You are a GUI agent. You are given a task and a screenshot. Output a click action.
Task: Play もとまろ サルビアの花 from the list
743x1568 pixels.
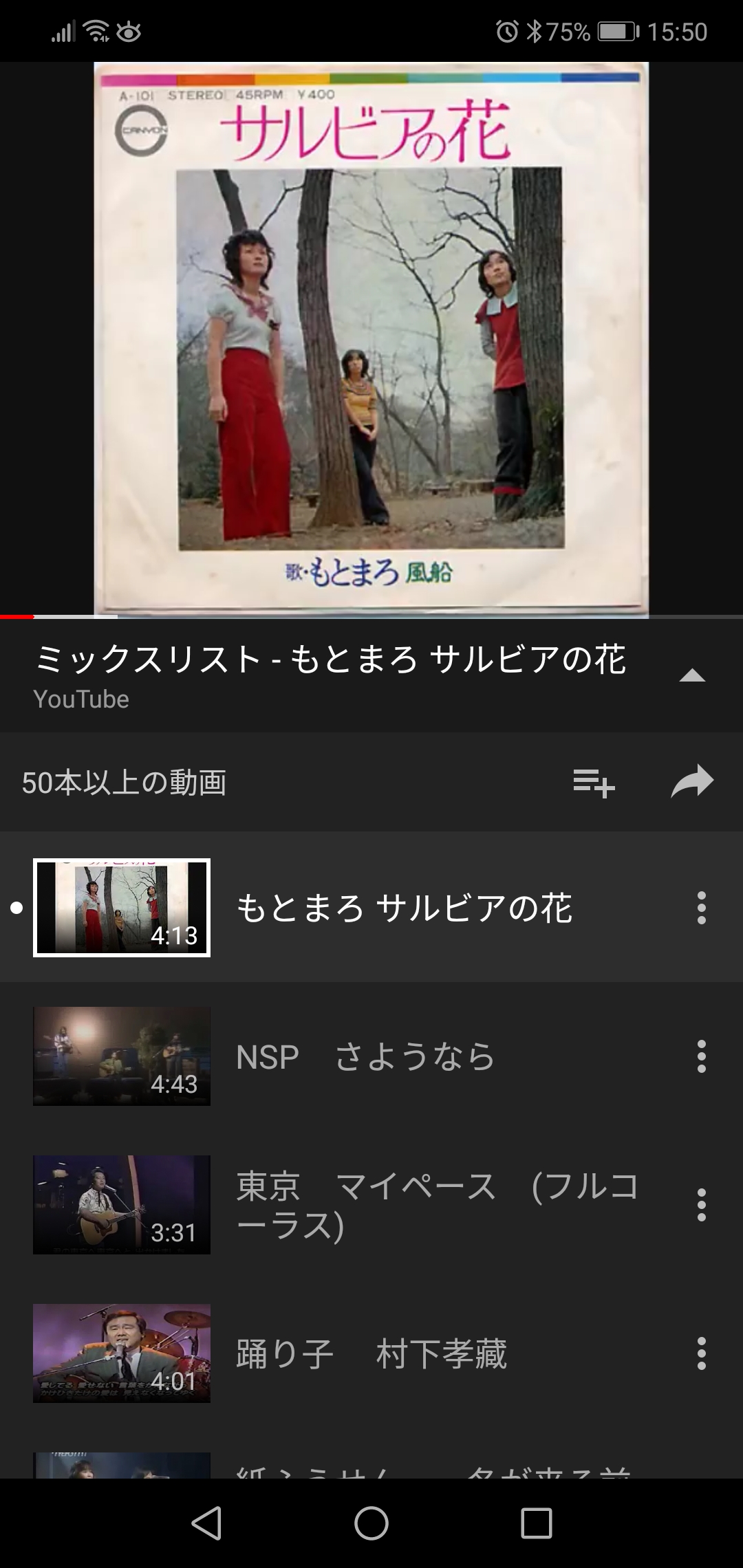[x=404, y=908]
